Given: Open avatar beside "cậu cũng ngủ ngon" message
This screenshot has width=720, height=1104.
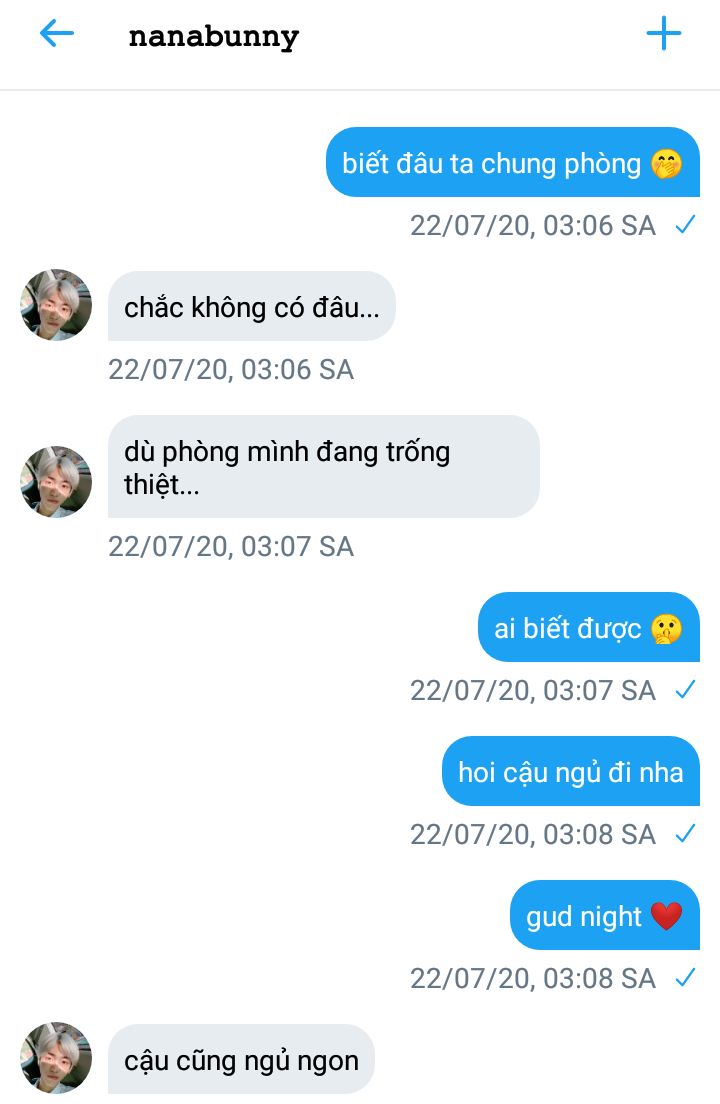Looking at the screenshot, I should point(56,1058).
